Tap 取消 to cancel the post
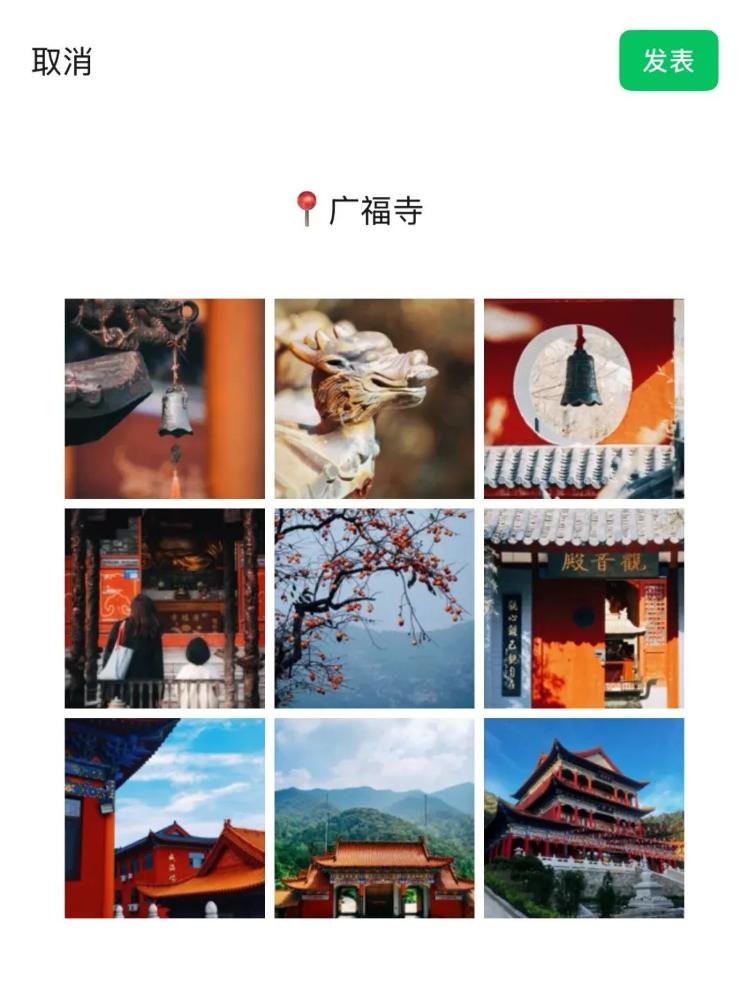 (62, 61)
